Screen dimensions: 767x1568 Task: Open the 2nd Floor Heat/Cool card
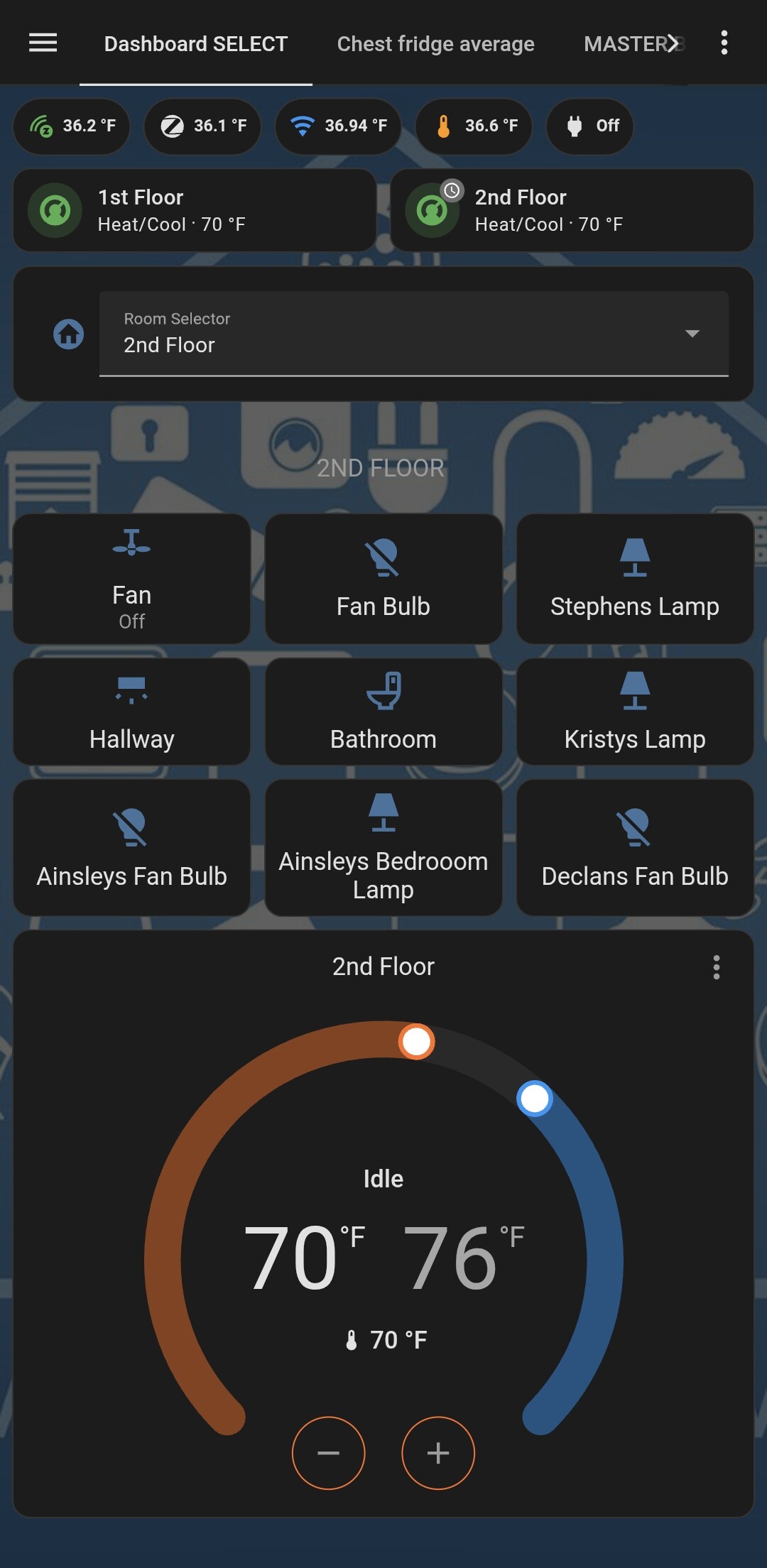point(572,210)
